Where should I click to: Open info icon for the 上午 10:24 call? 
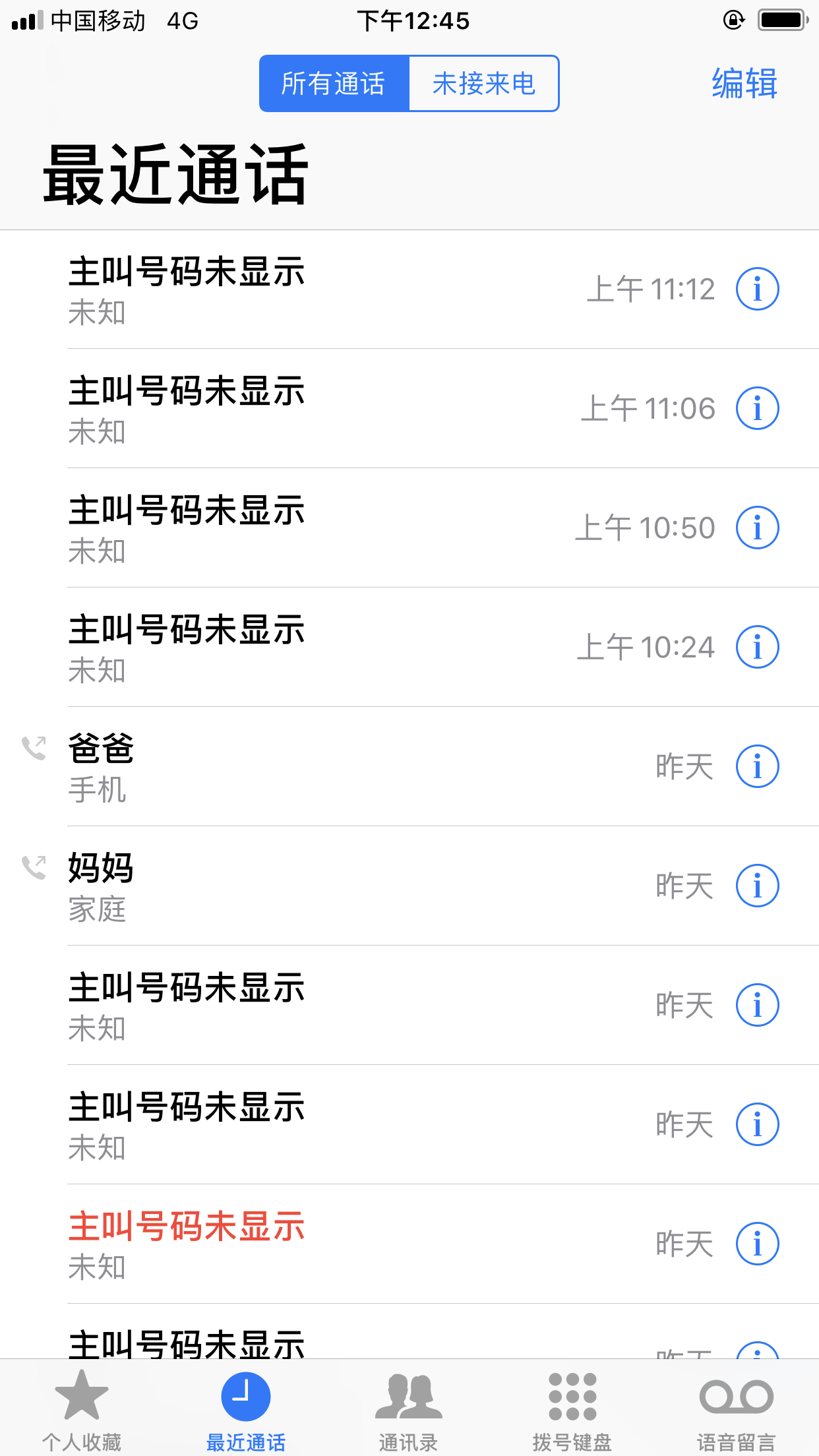pos(757,647)
